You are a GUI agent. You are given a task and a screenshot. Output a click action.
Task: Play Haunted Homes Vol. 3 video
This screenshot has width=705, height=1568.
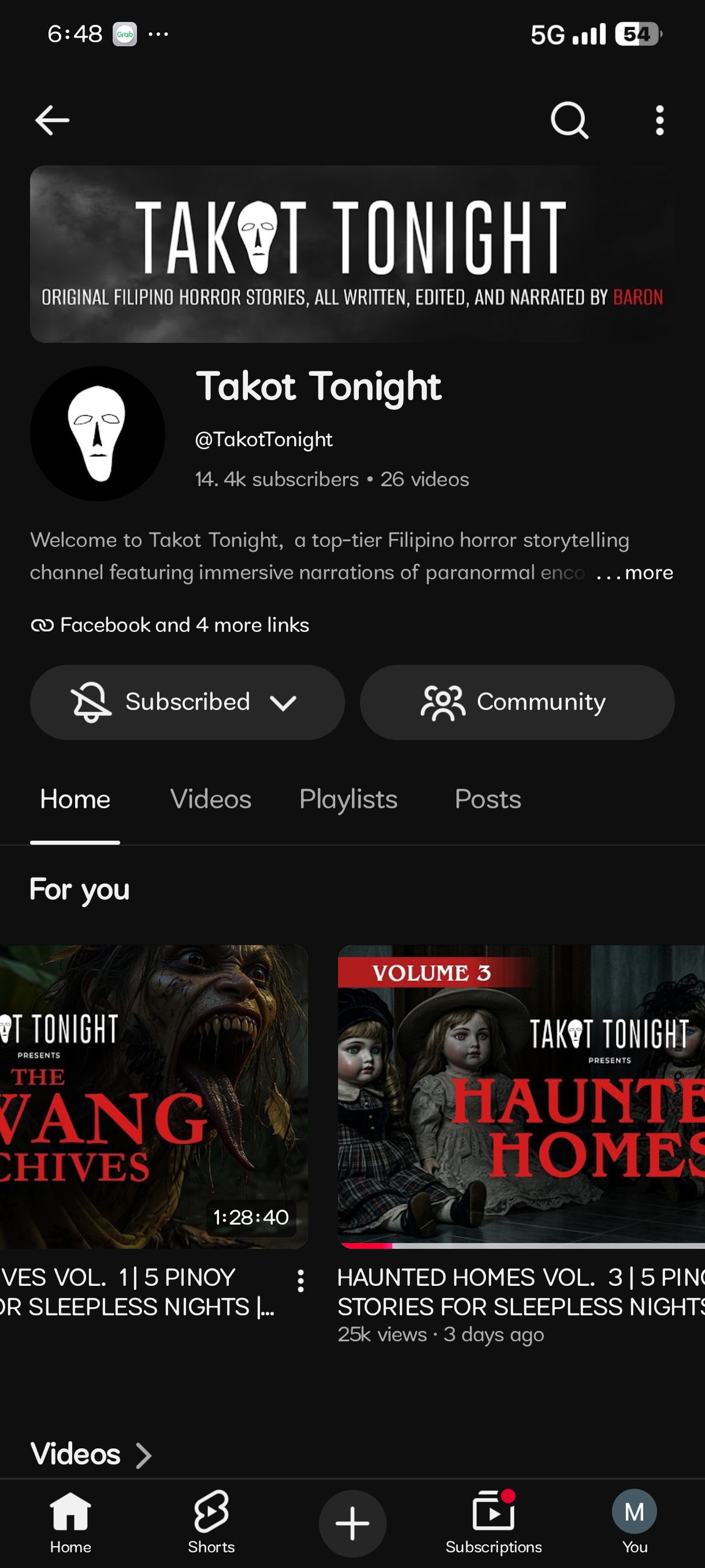[521, 1096]
